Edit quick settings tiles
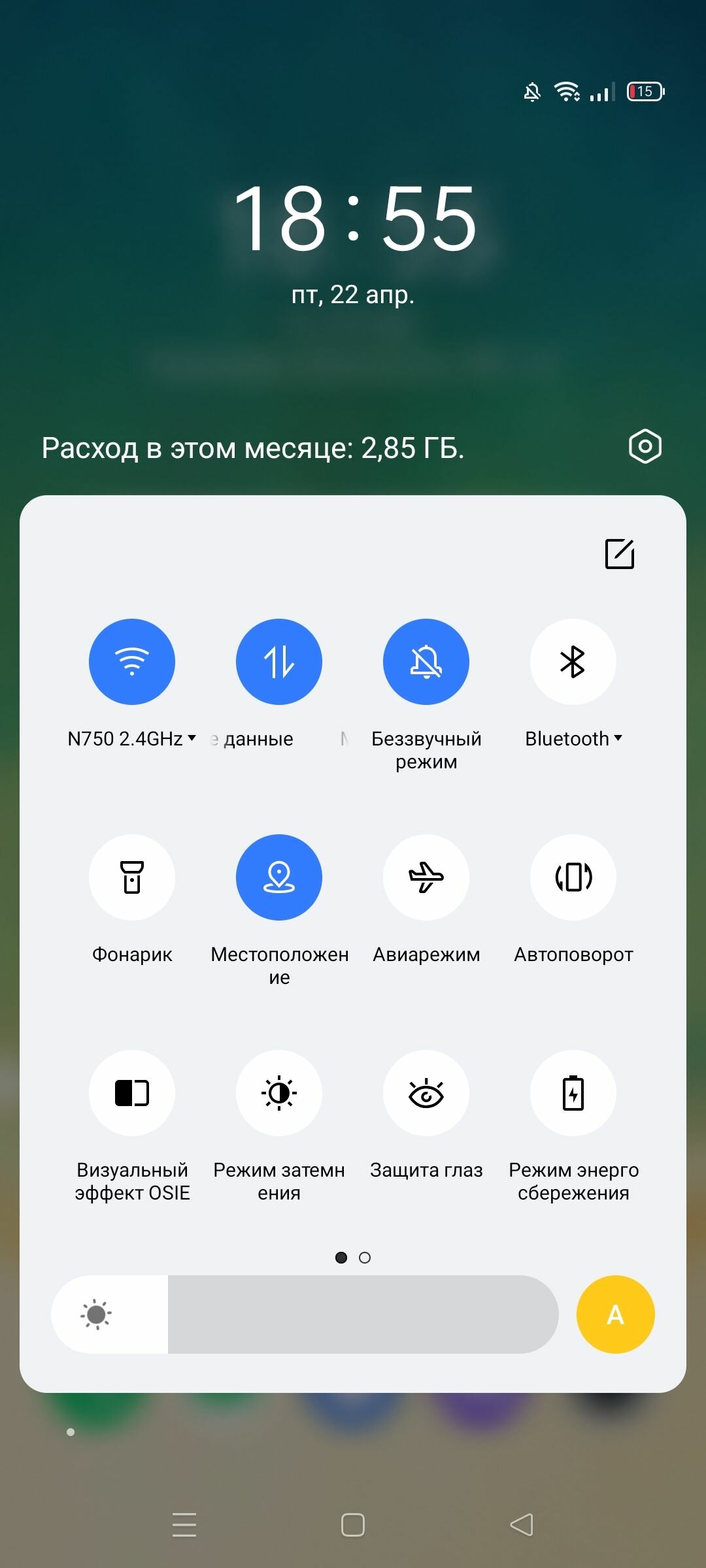This screenshot has height=1568, width=706. pyautogui.click(x=620, y=554)
